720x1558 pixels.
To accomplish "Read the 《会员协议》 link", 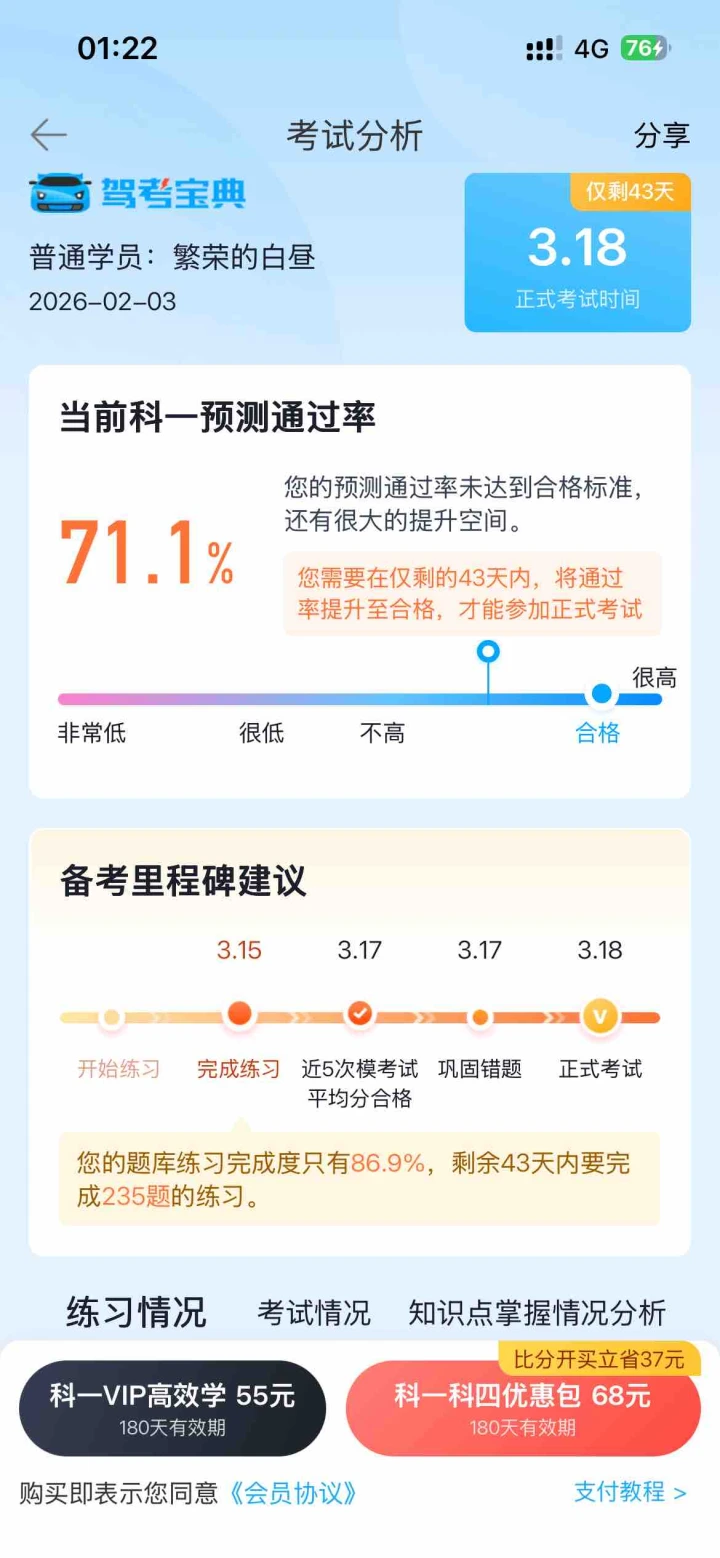I will coord(292,1494).
